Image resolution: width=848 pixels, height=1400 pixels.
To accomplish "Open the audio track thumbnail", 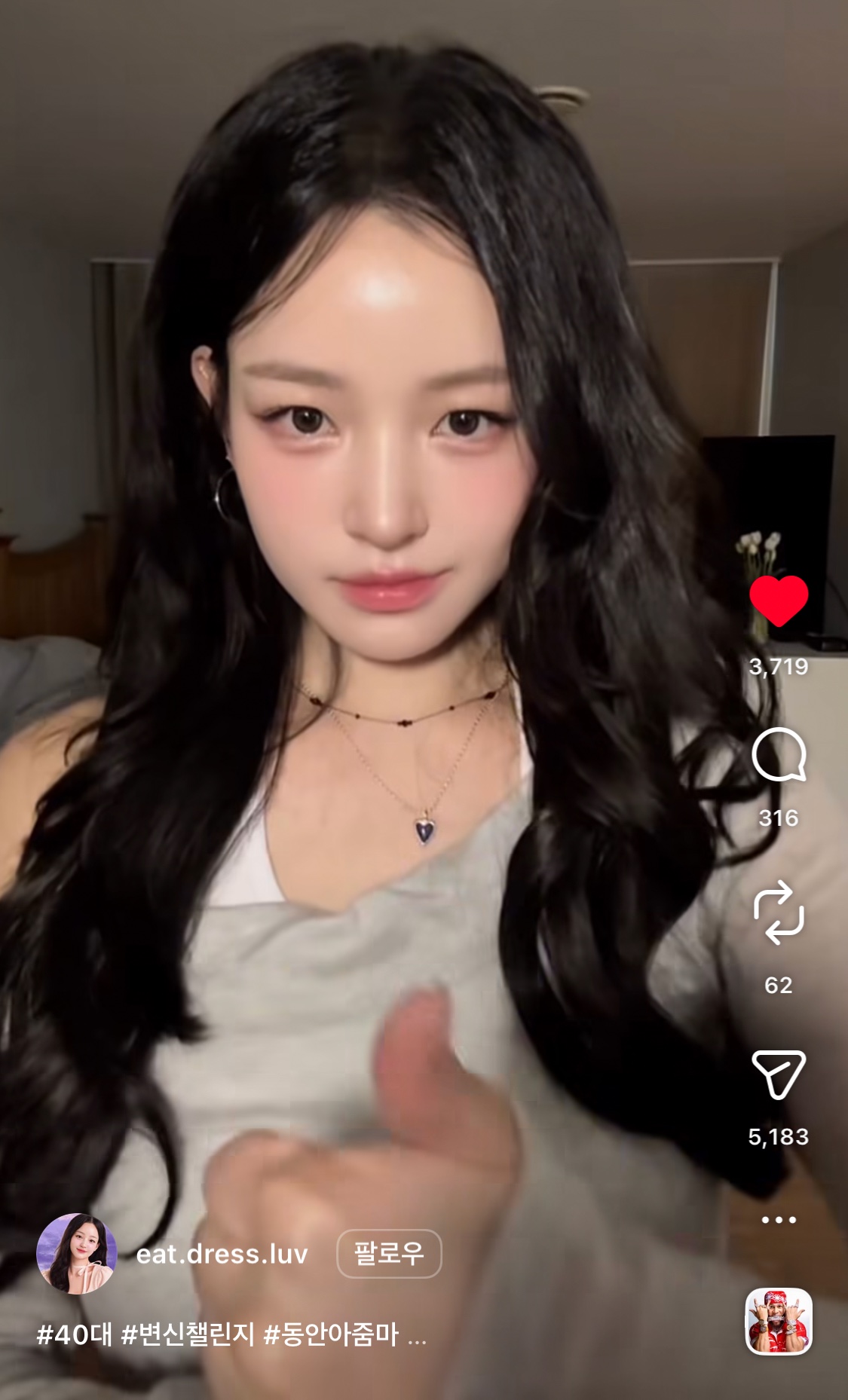I will pyautogui.click(x=779, y=1322).
